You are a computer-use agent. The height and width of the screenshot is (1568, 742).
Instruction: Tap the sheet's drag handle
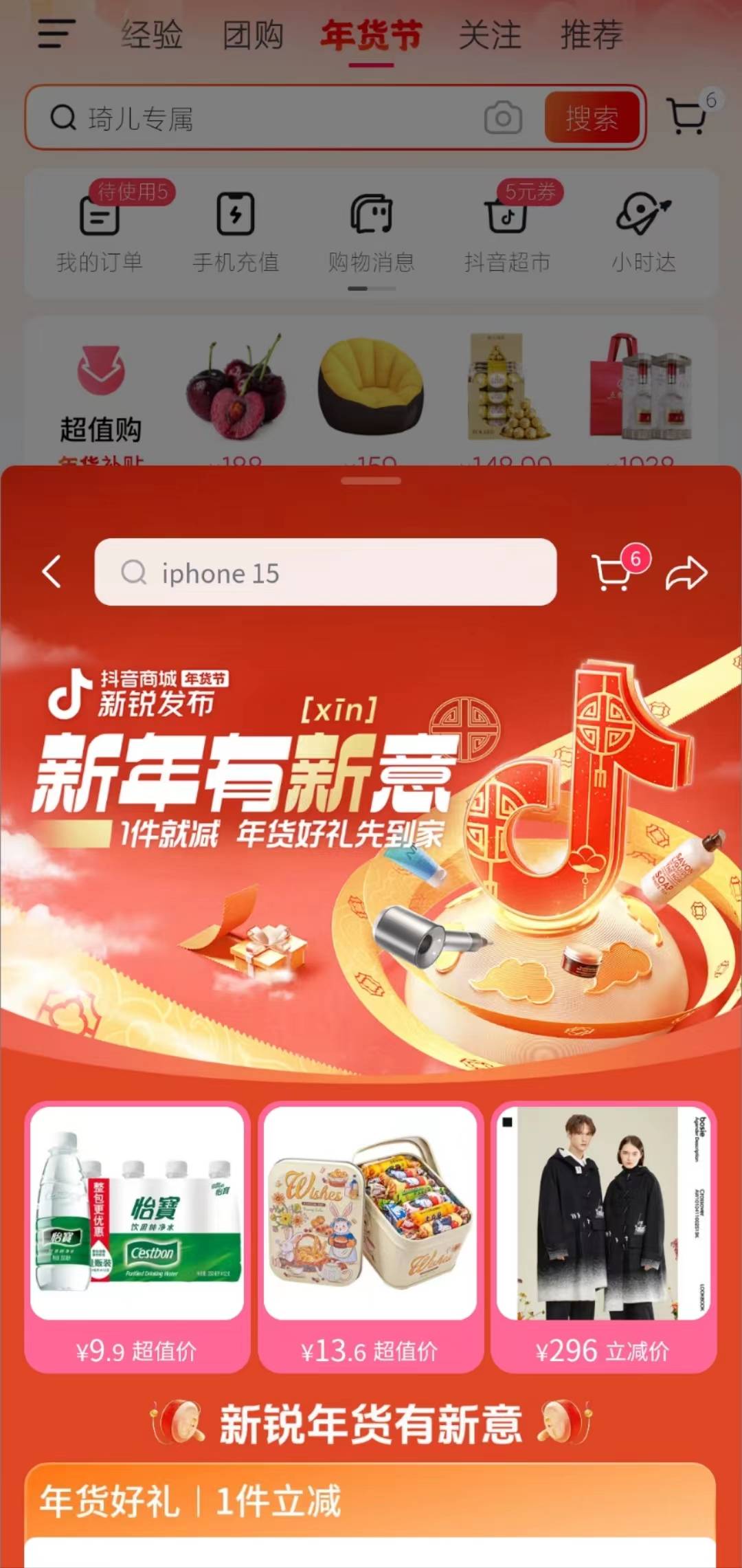click(x=371, y=481)
